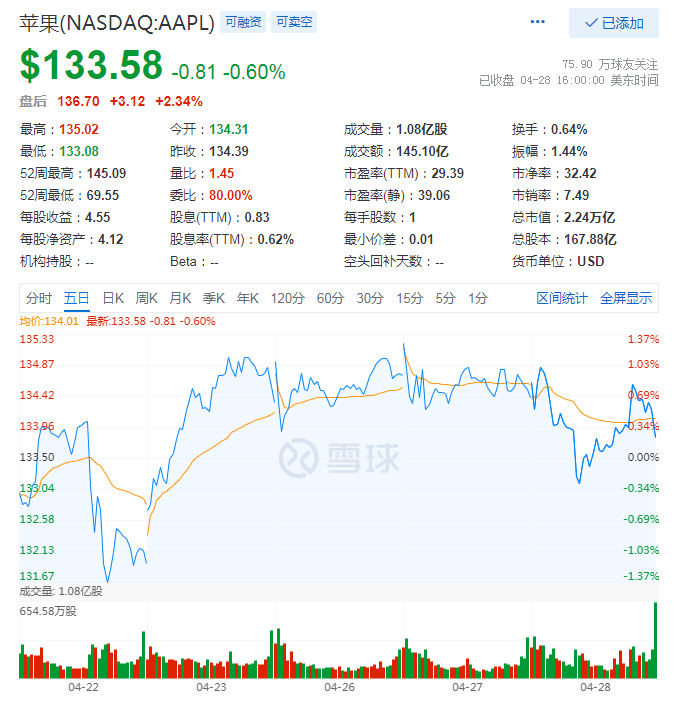The height and width of the screenshot is (713, 678).
Task: Select the 五日 chart tab
Action: (x=76, y=298)
